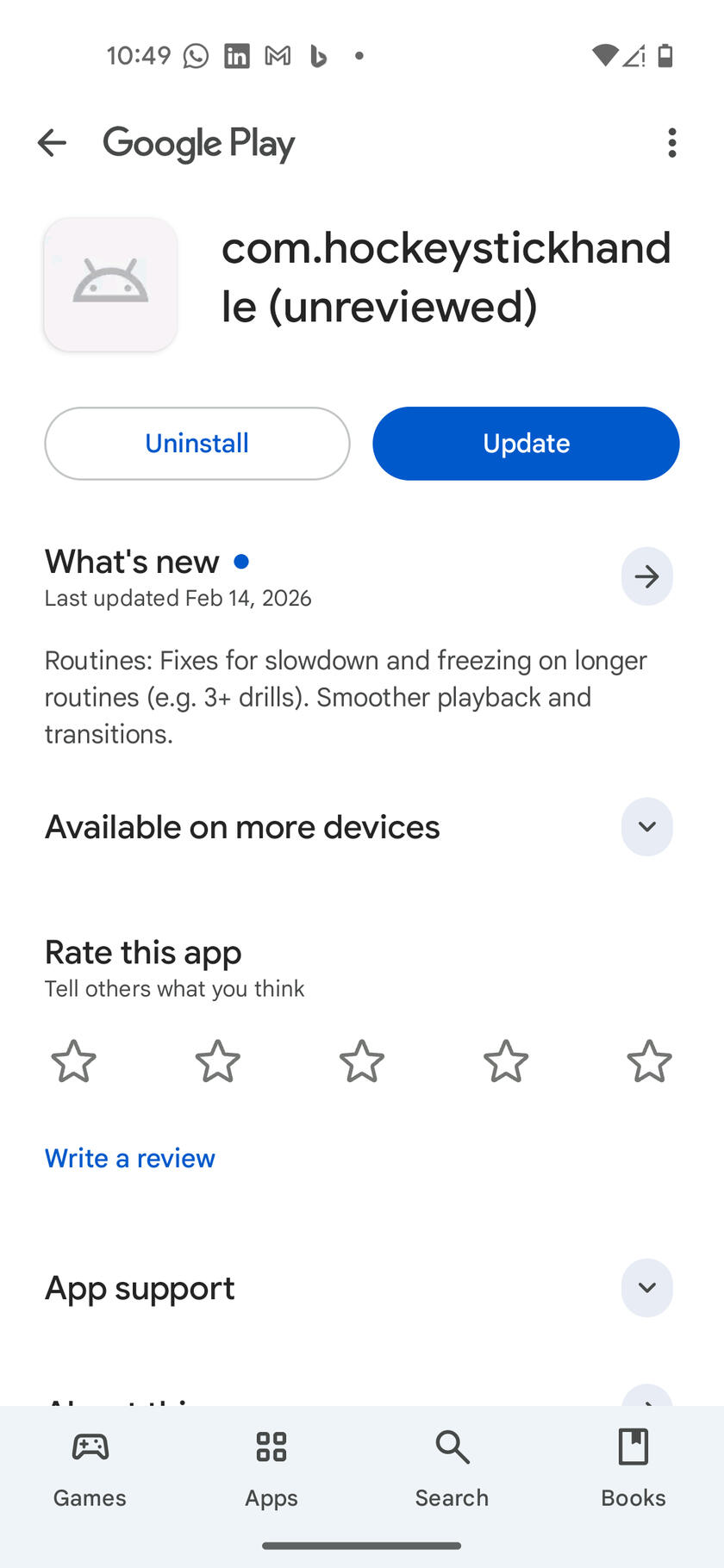Tap Write a review link

click(x=130, y=1158)
